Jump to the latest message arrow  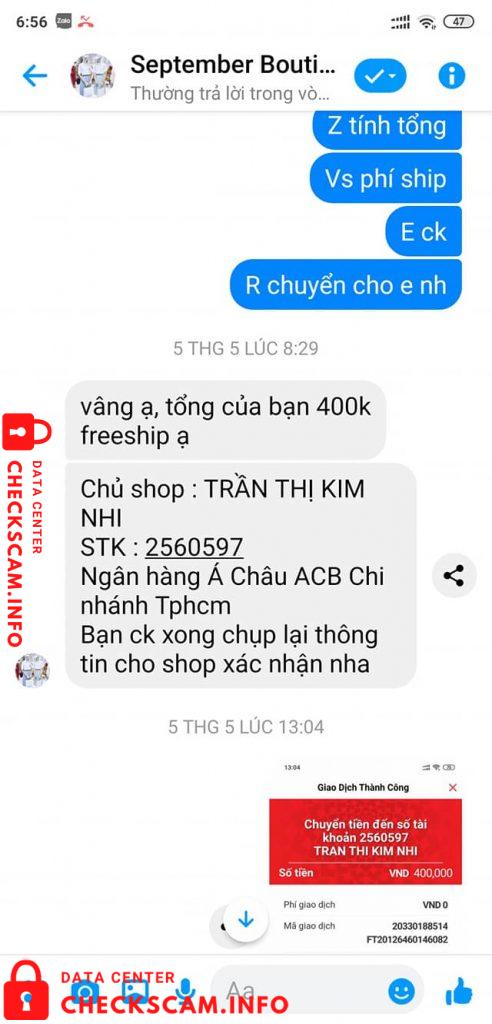(246, 920)
